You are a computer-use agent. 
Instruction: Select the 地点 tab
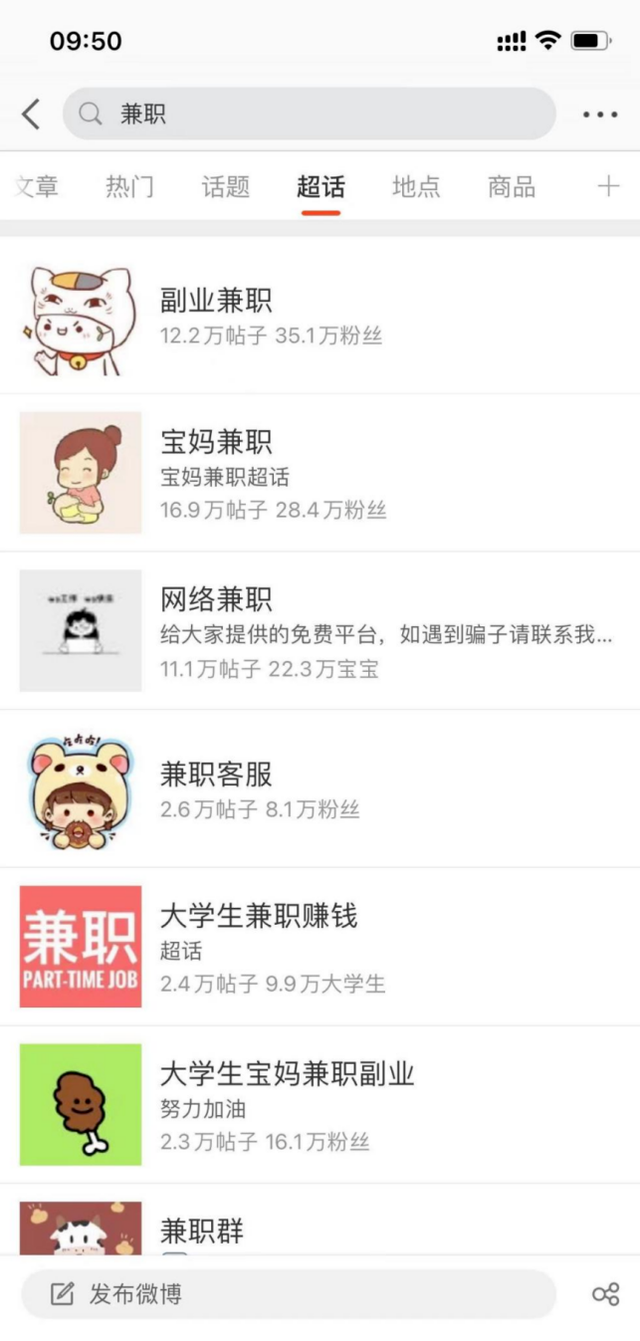click(x=416, y=187)
